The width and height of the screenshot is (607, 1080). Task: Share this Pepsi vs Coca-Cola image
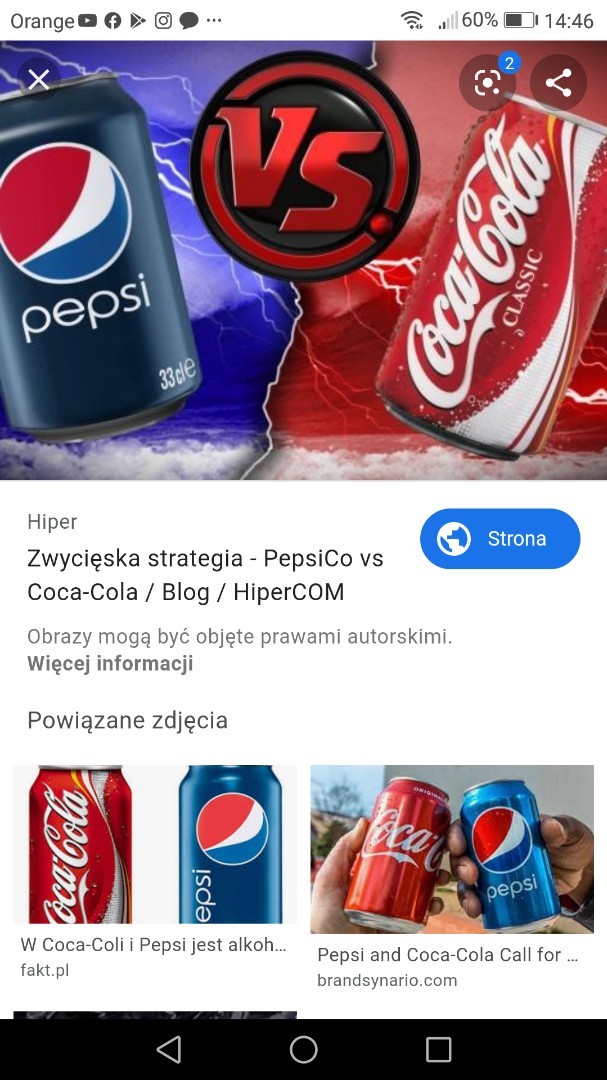click(x=558, y=83)
